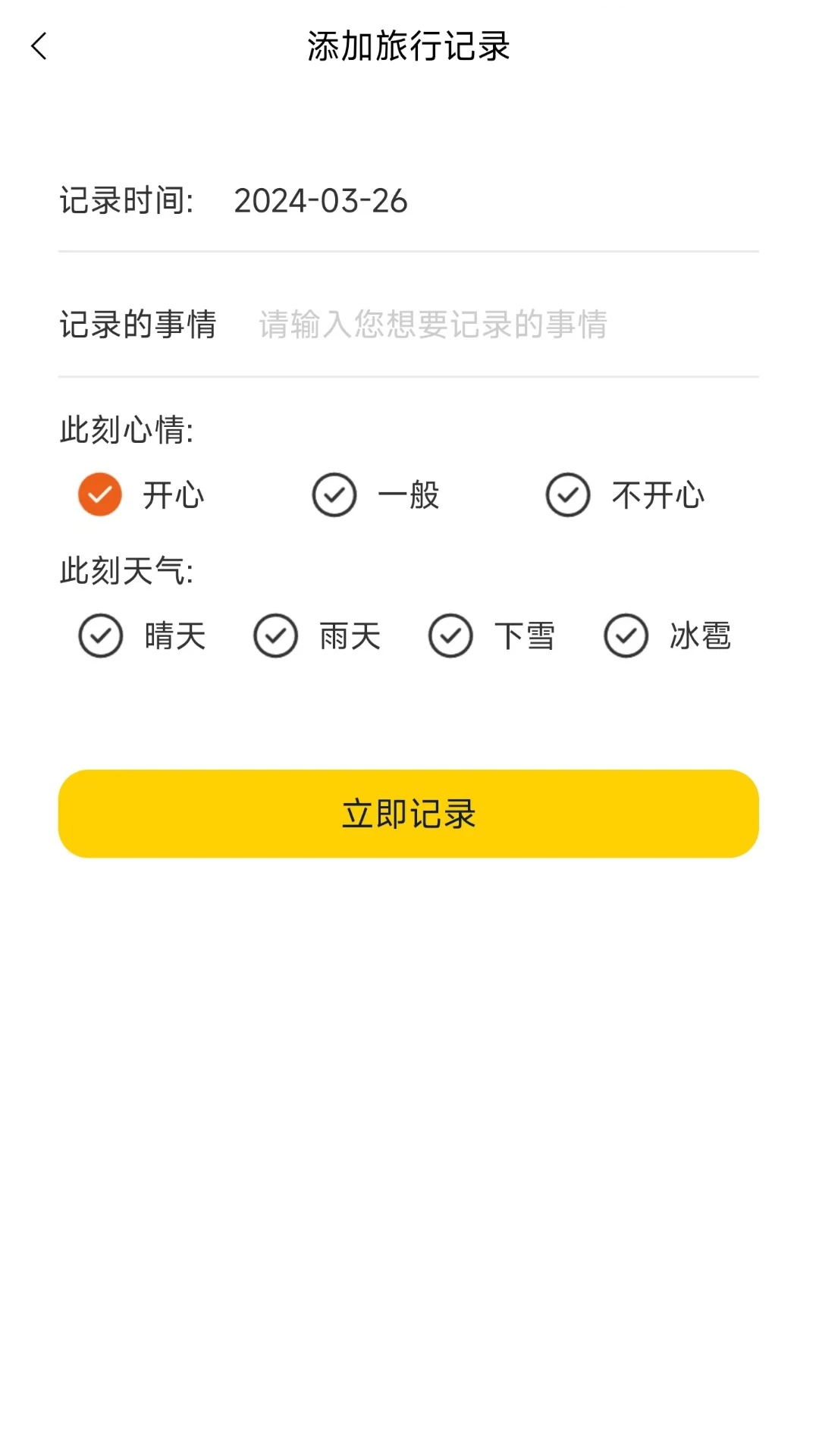Image resolution: width=819 pixels, height=1456 pixels.
Task: Toggle the checkmark circle next to 晴天
Action: [99, 637]
